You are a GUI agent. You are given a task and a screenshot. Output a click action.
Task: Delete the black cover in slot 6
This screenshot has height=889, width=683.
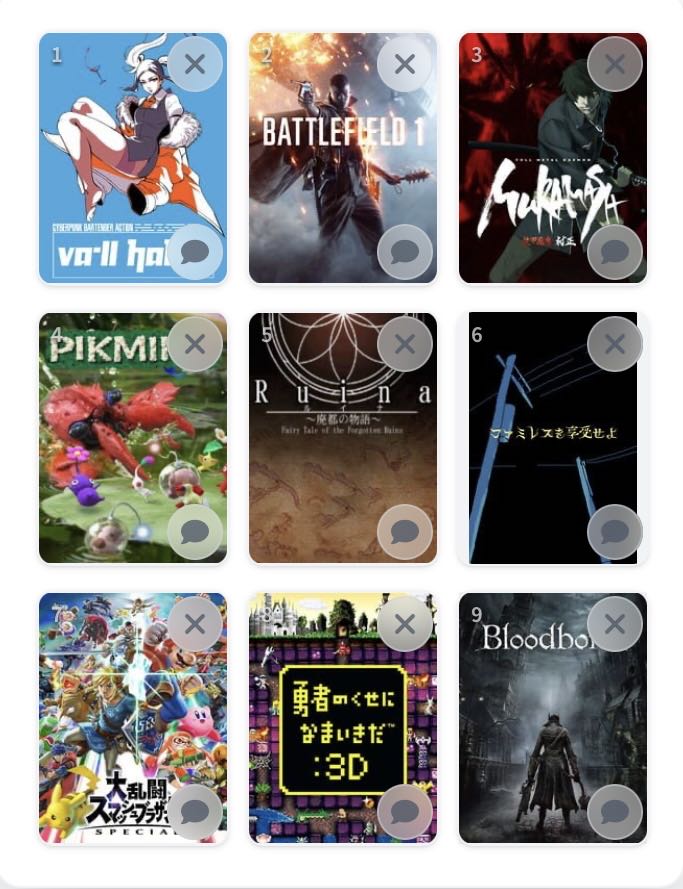[x=615, y=344]
